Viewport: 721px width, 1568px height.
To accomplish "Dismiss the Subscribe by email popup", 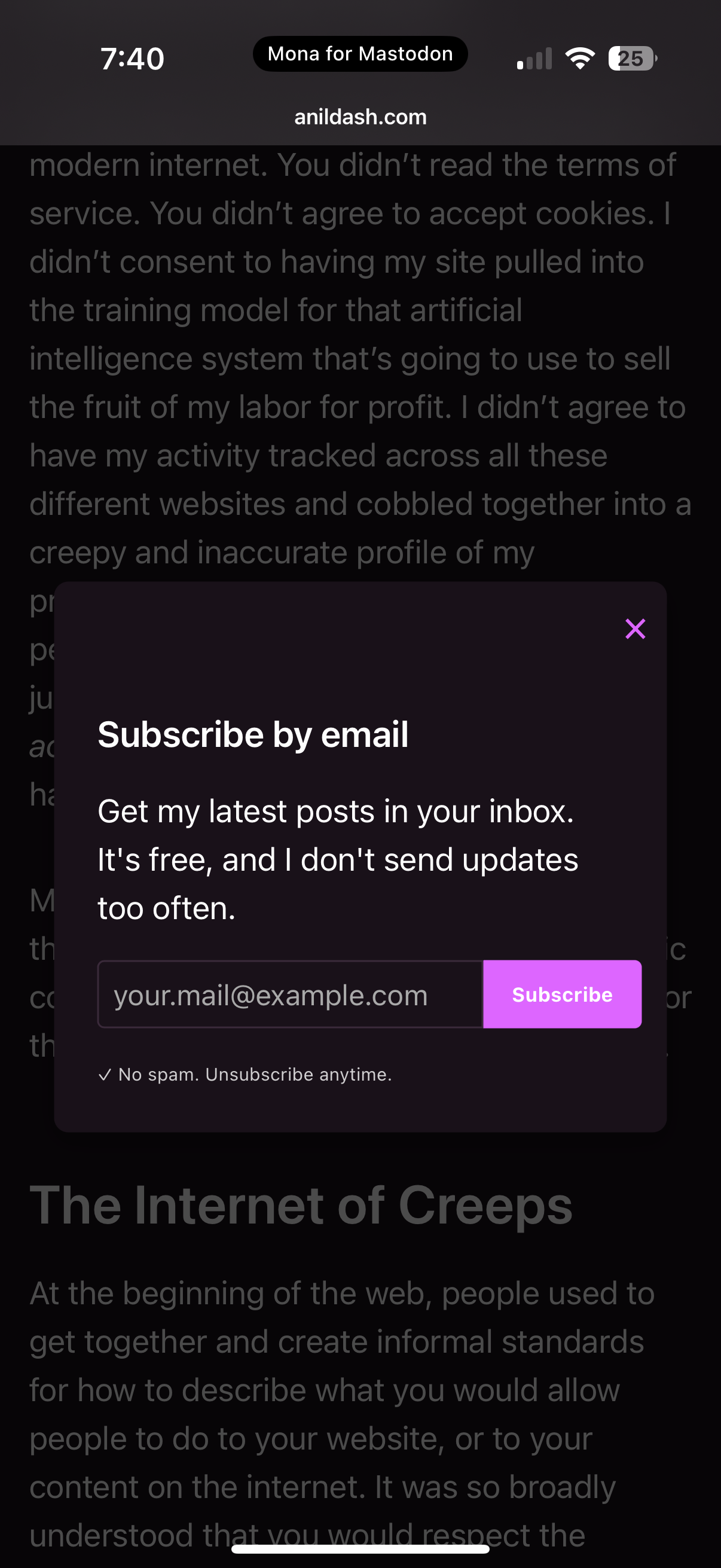I will [636, 629].
